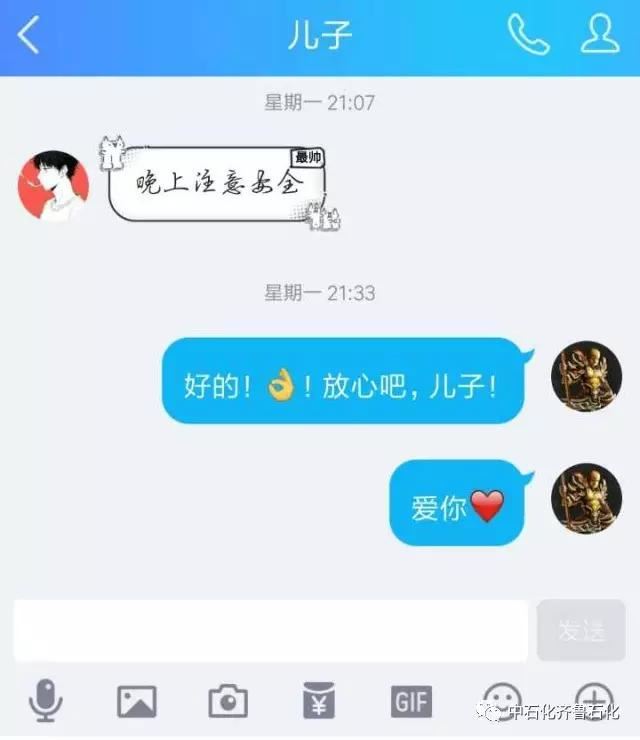Open the emoji panel
The width and height of the screenshot is (640, 740).
click(x=500, y=702)
